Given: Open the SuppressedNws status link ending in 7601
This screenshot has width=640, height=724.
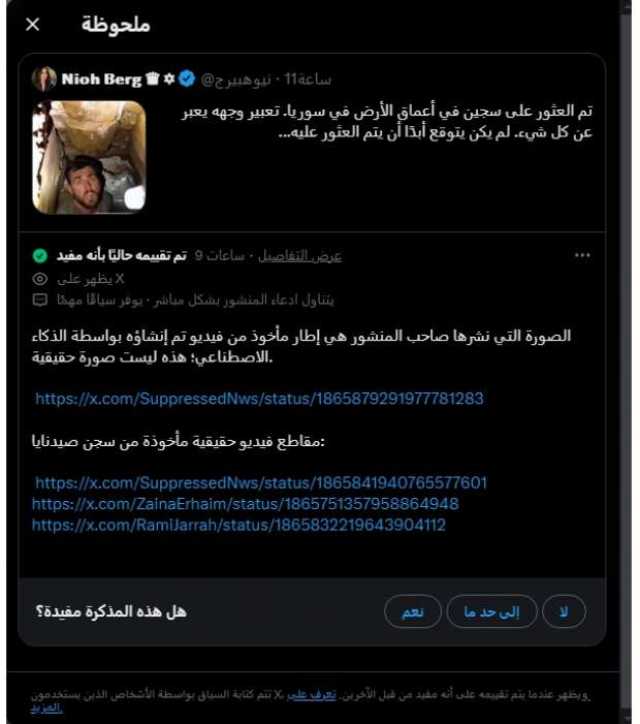Looking at the screenshot, I should tap(261, 482).
